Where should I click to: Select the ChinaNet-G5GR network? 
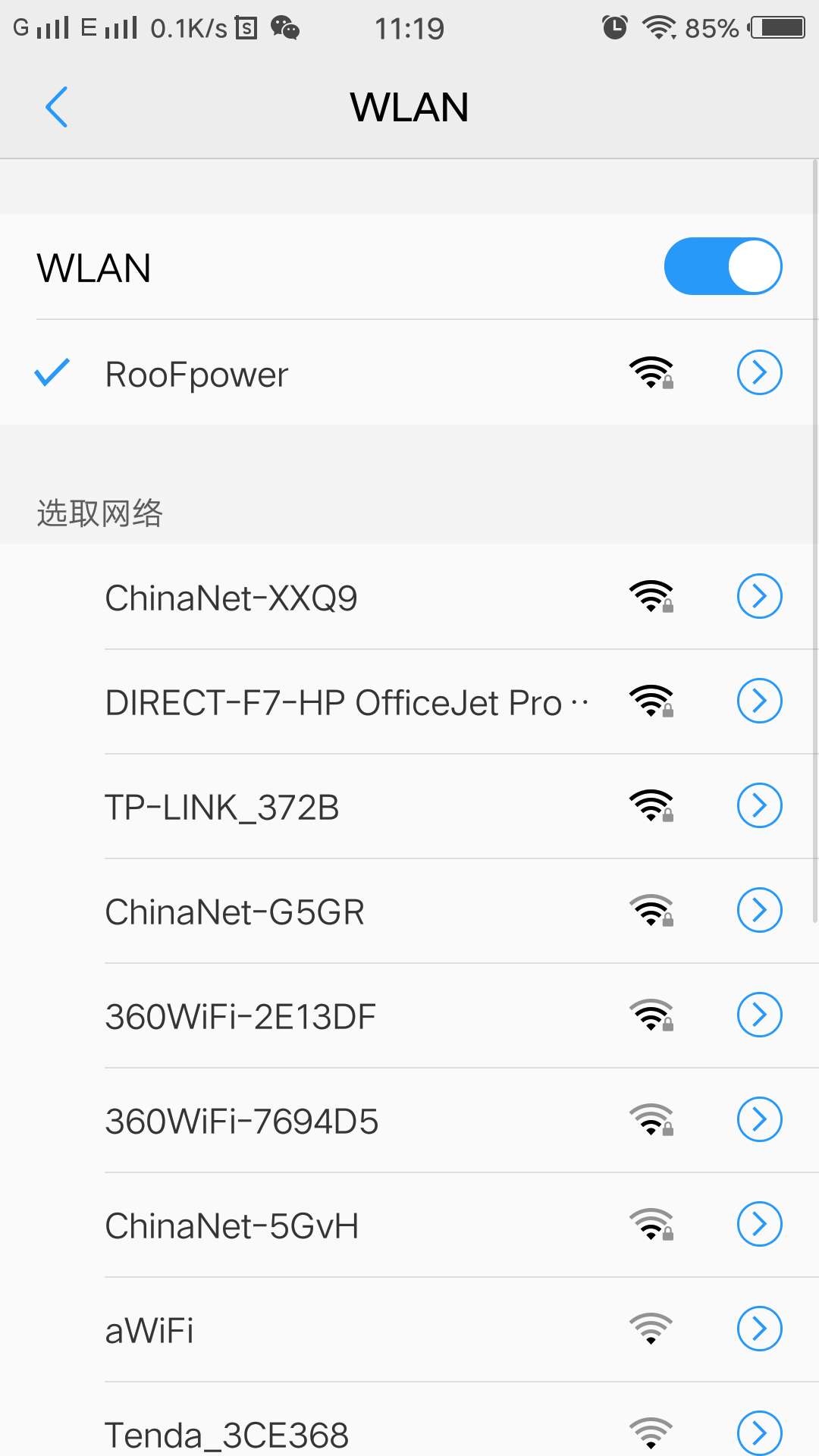235,910
